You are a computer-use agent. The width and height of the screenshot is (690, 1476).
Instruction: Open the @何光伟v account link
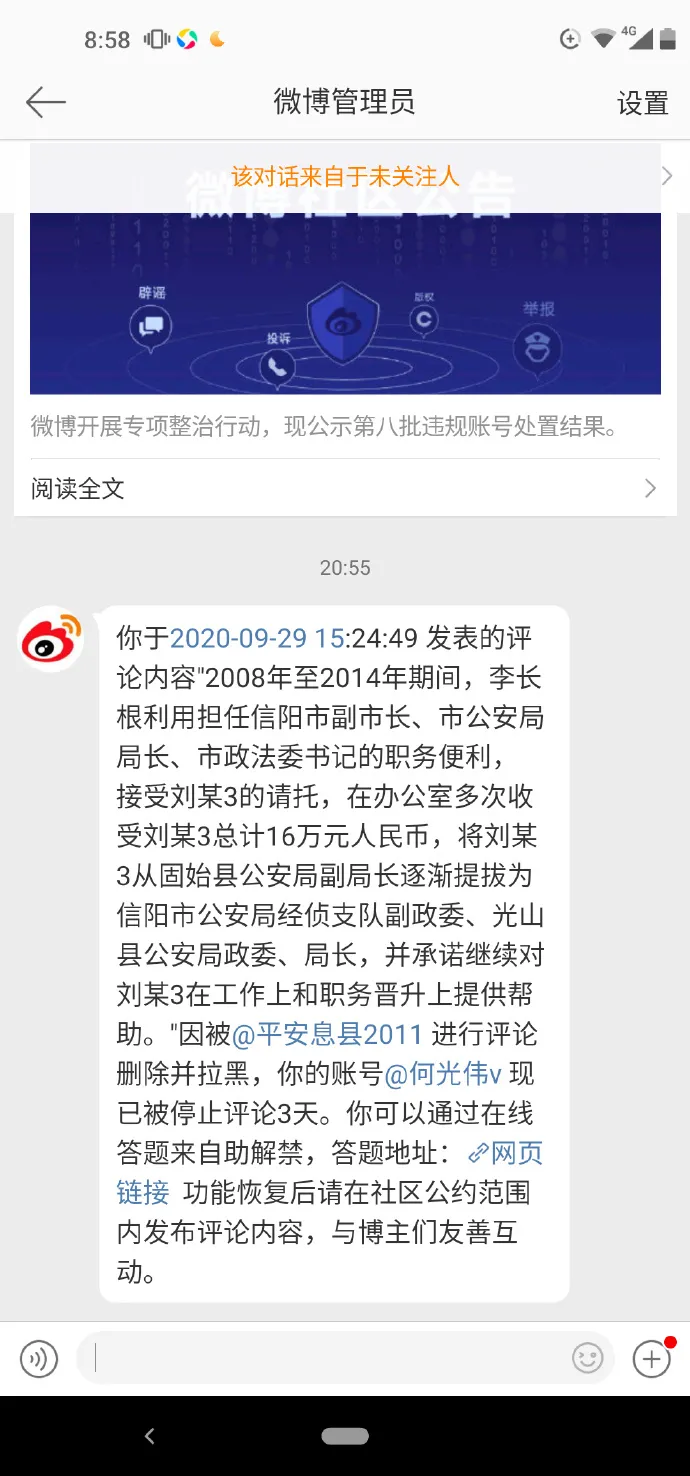[x=443, y=1073]
